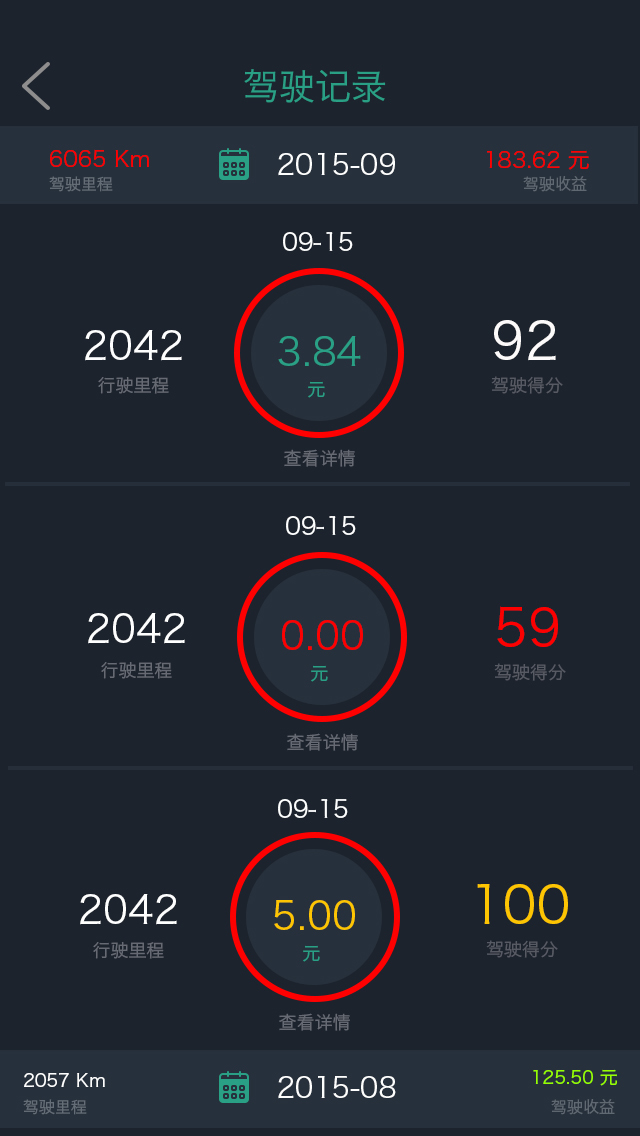This screenshot has width=640, height=1136.
Task: Expand the 2015-08 monthly record
Action: (x=336, y=1087)
